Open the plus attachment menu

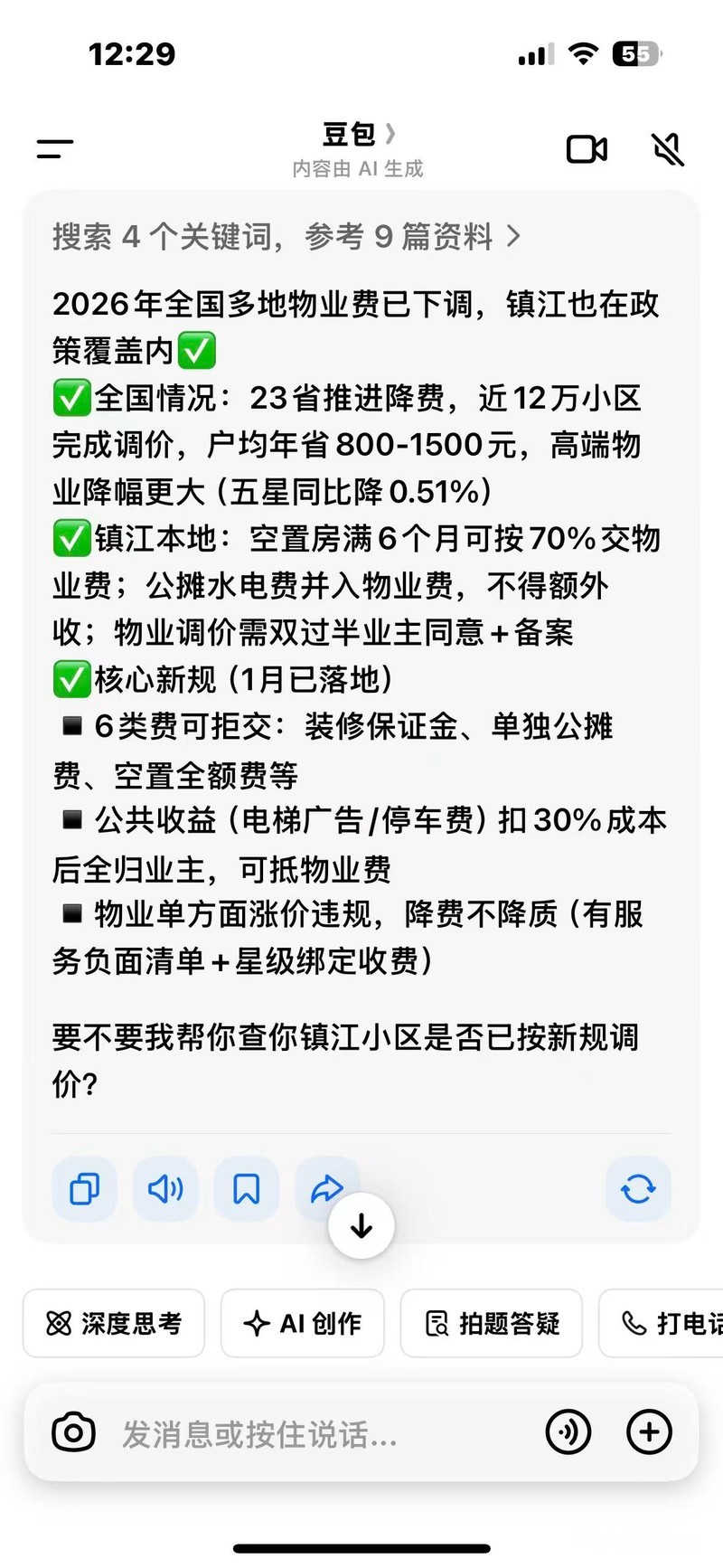[x=649, y=1432]
